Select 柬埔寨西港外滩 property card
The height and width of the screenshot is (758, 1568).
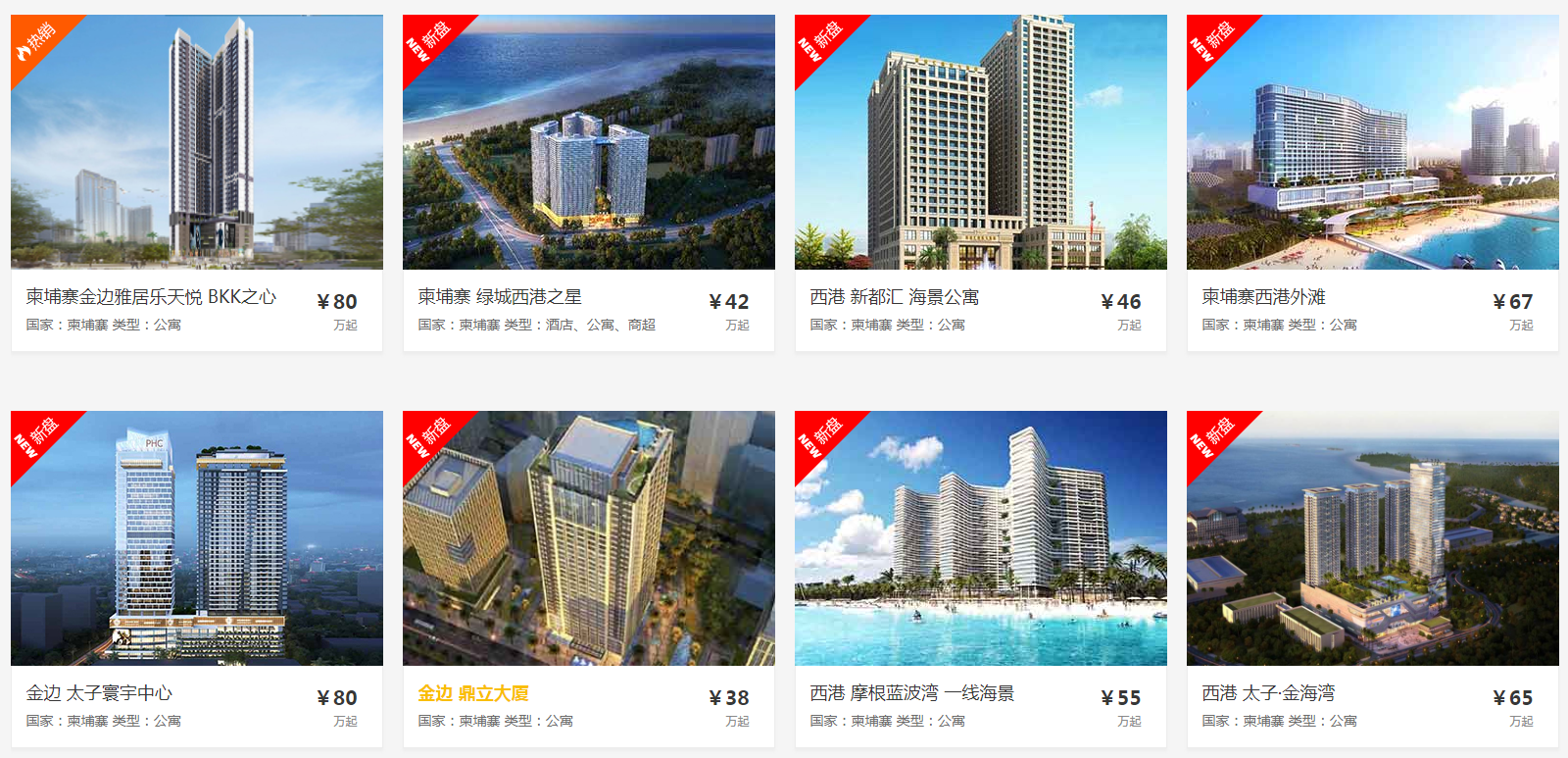1263,297
